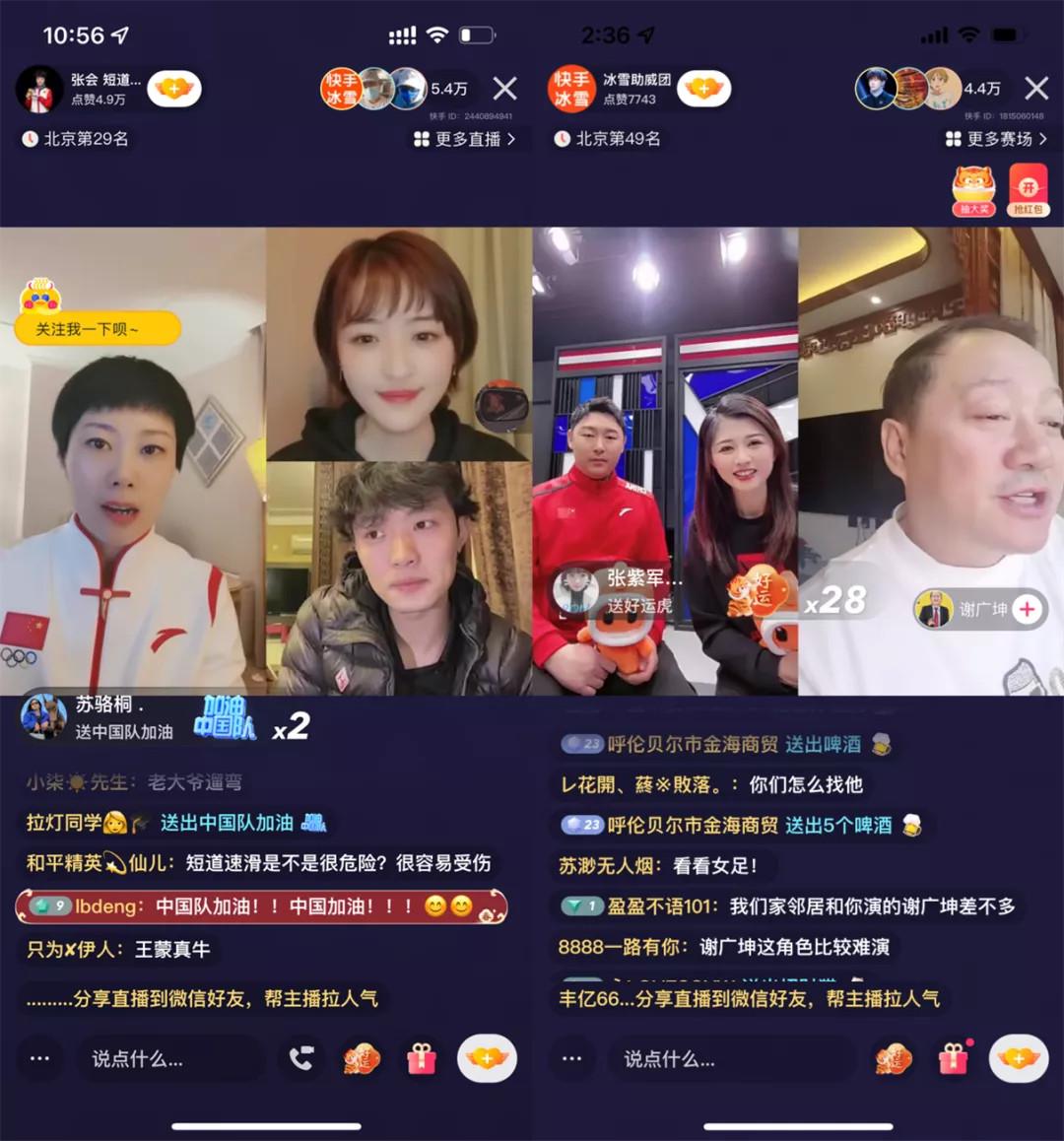This screenshot has height=1141, width=1064.
Task: Tap the 5.4万 viewer count display
Action: pyautogui.click(x=450, y=88)
